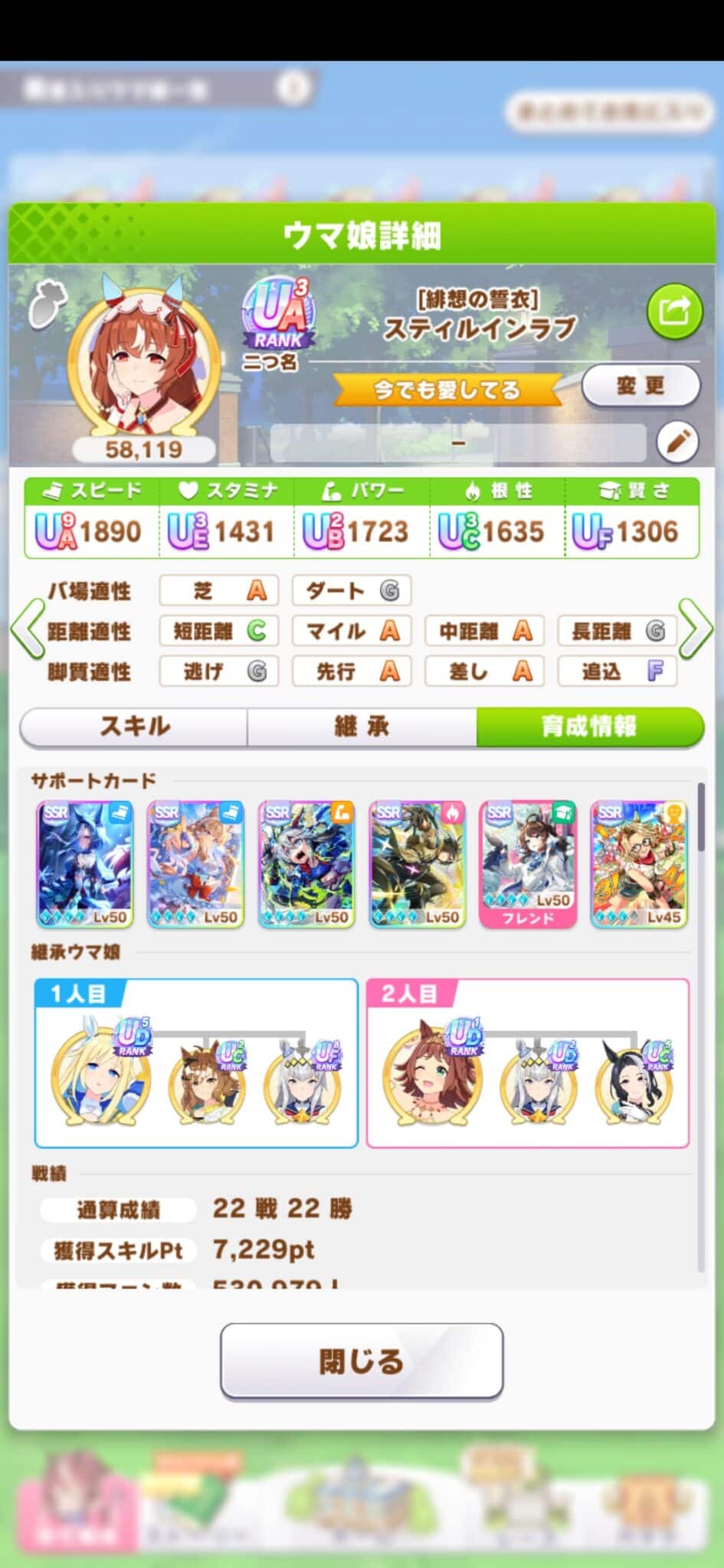Open the power-type SSR support card
This screenshot has width=724, height=1568.
306,864
